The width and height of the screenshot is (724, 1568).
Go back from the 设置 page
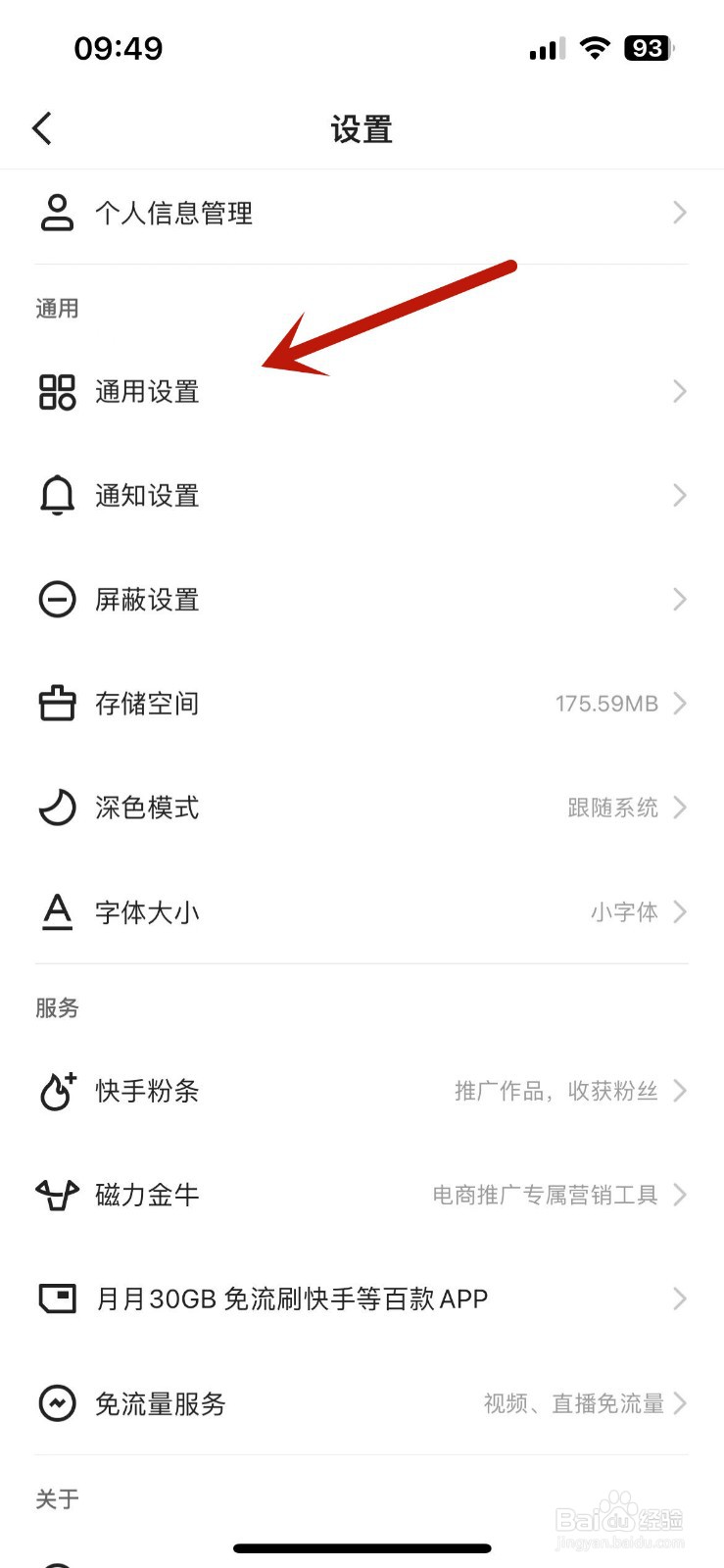tap(42, 128)
